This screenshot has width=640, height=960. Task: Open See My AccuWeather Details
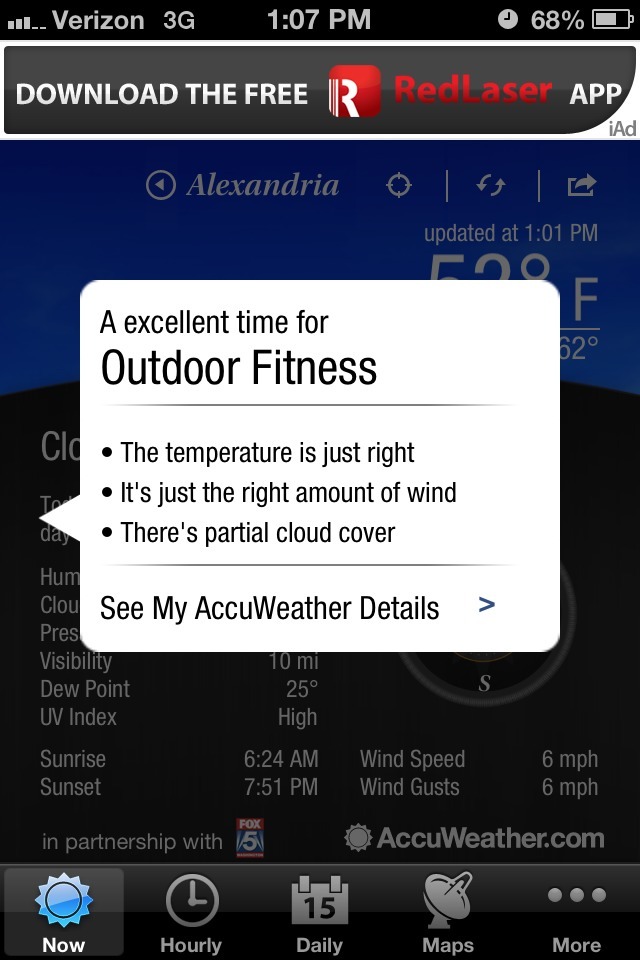[x=298, y=607]
